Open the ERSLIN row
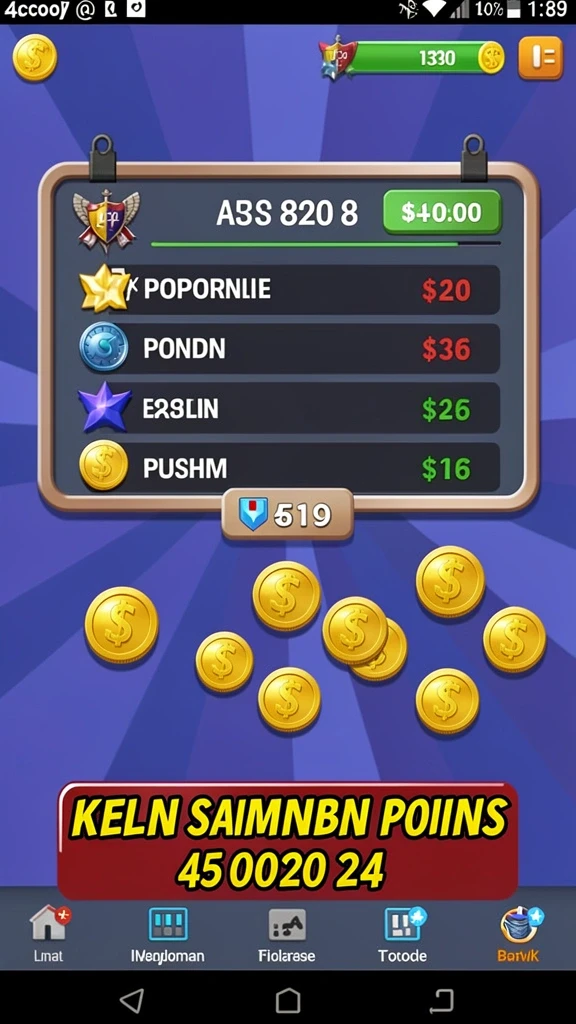 290,409
